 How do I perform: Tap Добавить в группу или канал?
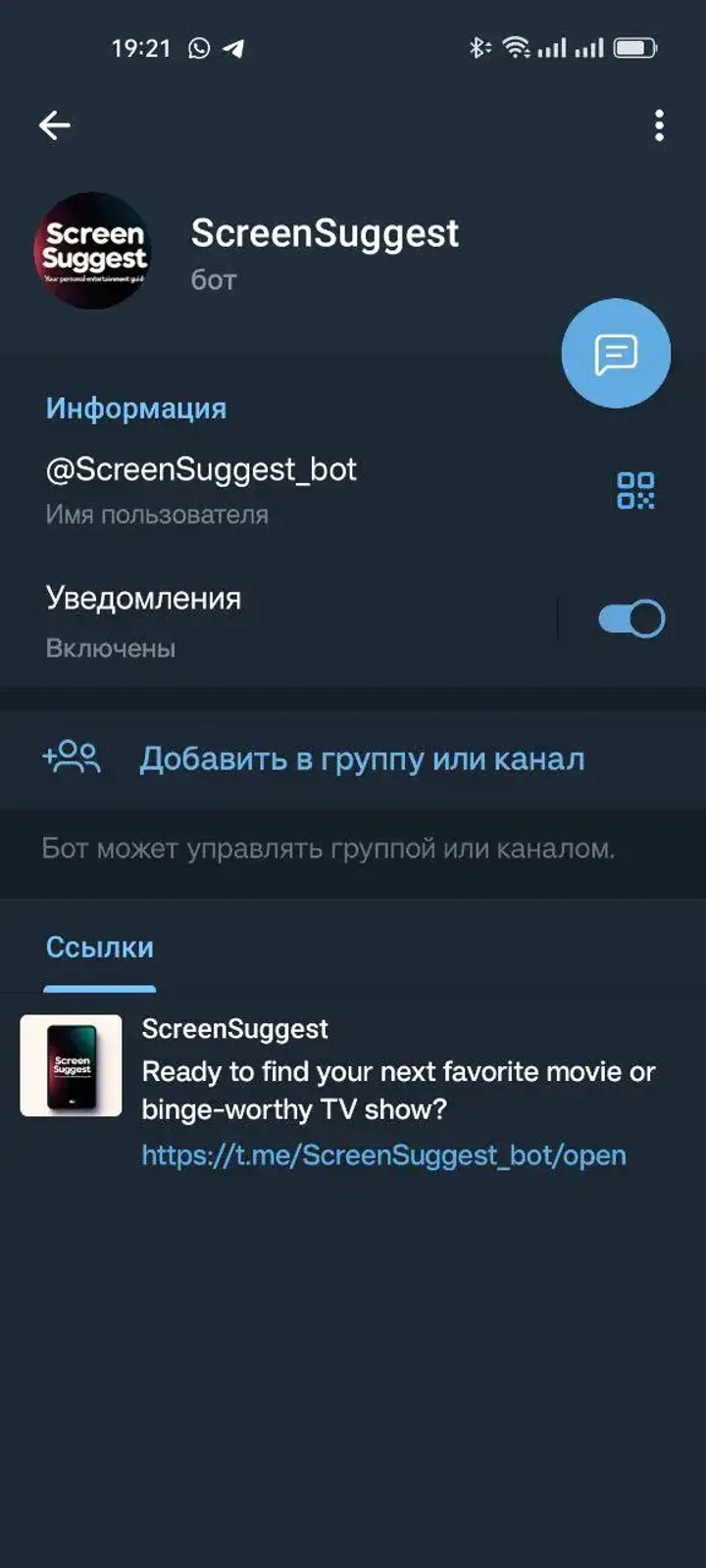click(x=363, y=757)
